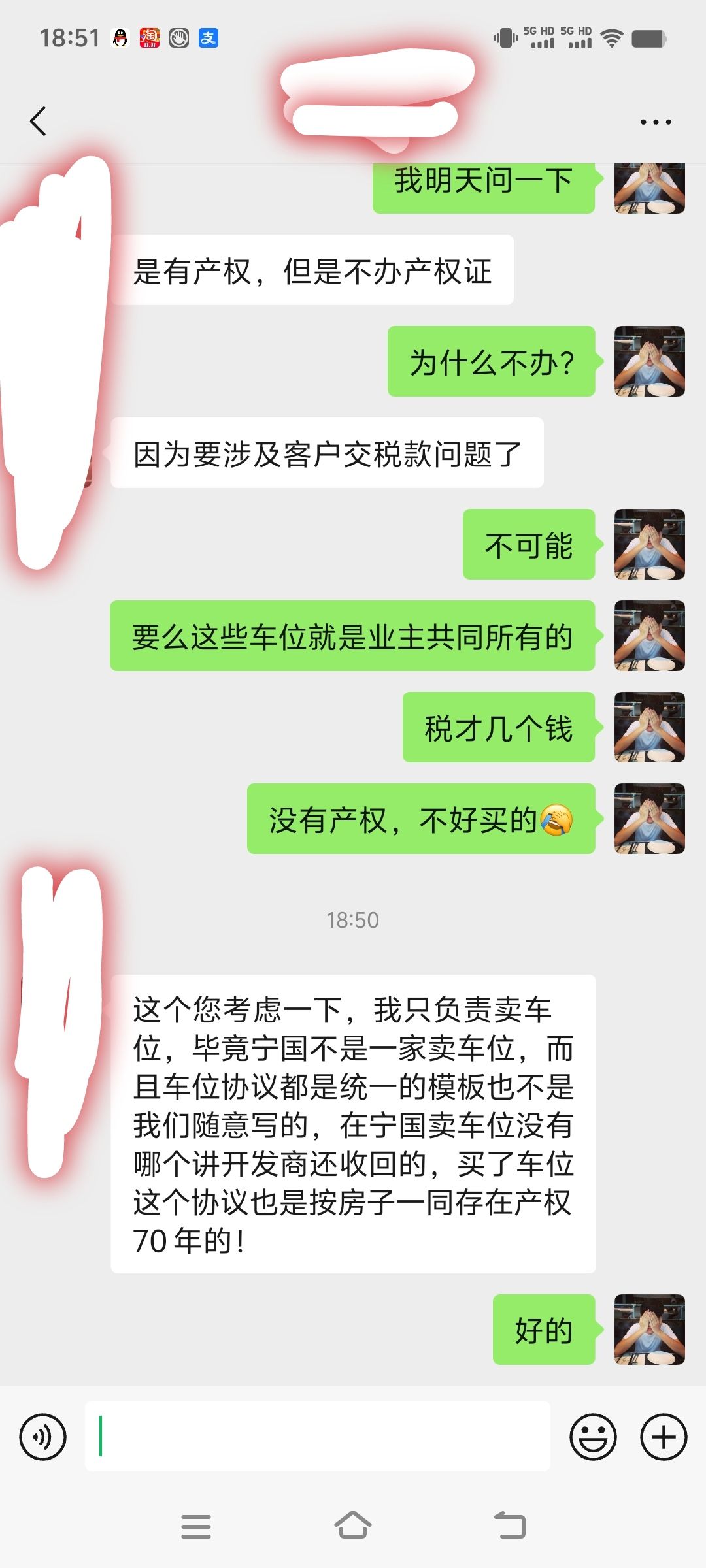This screenshot has height=1568, width=706.
Task: Tap my avatar beside "好的" message
Action: pos(649,1329)
